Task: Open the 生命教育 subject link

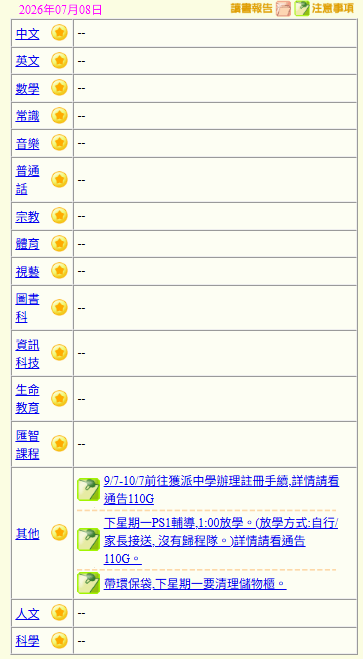Action: click(27, 399)
